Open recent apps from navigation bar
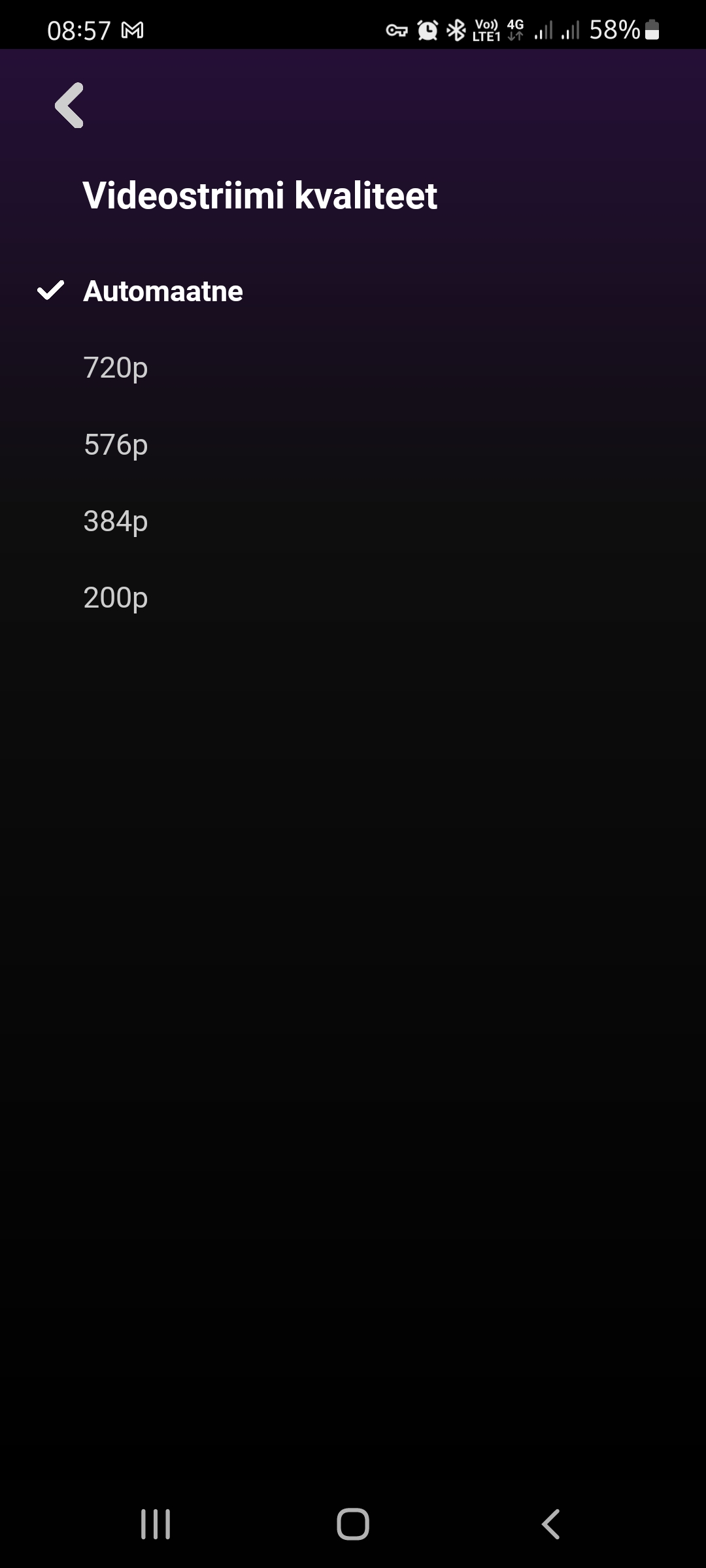Screen dimensions: 706x1568 pos(156,1524)
